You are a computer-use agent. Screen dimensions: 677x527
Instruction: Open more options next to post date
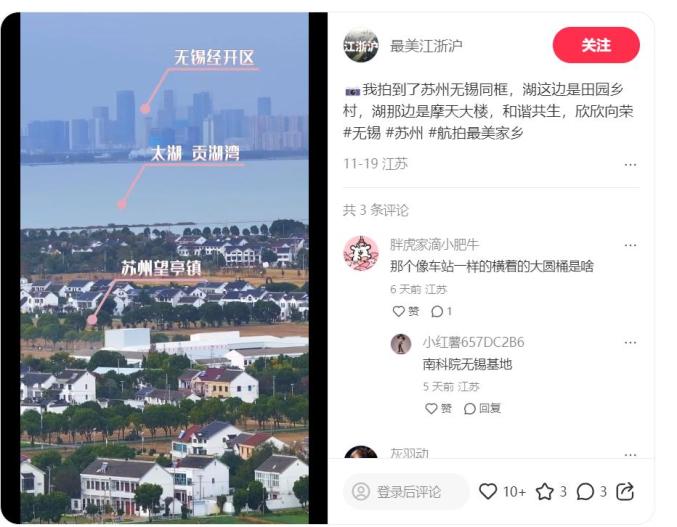(630, 164)
